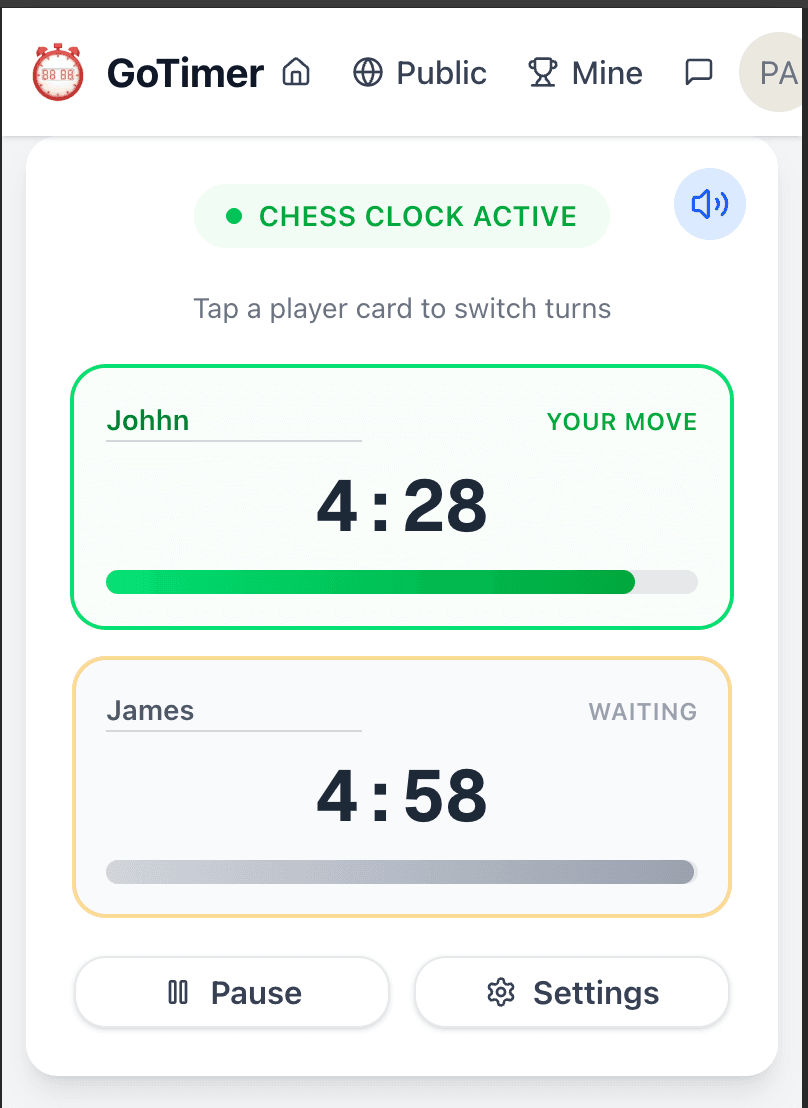The width and height of the screenshot is (808, 1108).
Task: Open the Public timers section
Action: tap(419, 73)
